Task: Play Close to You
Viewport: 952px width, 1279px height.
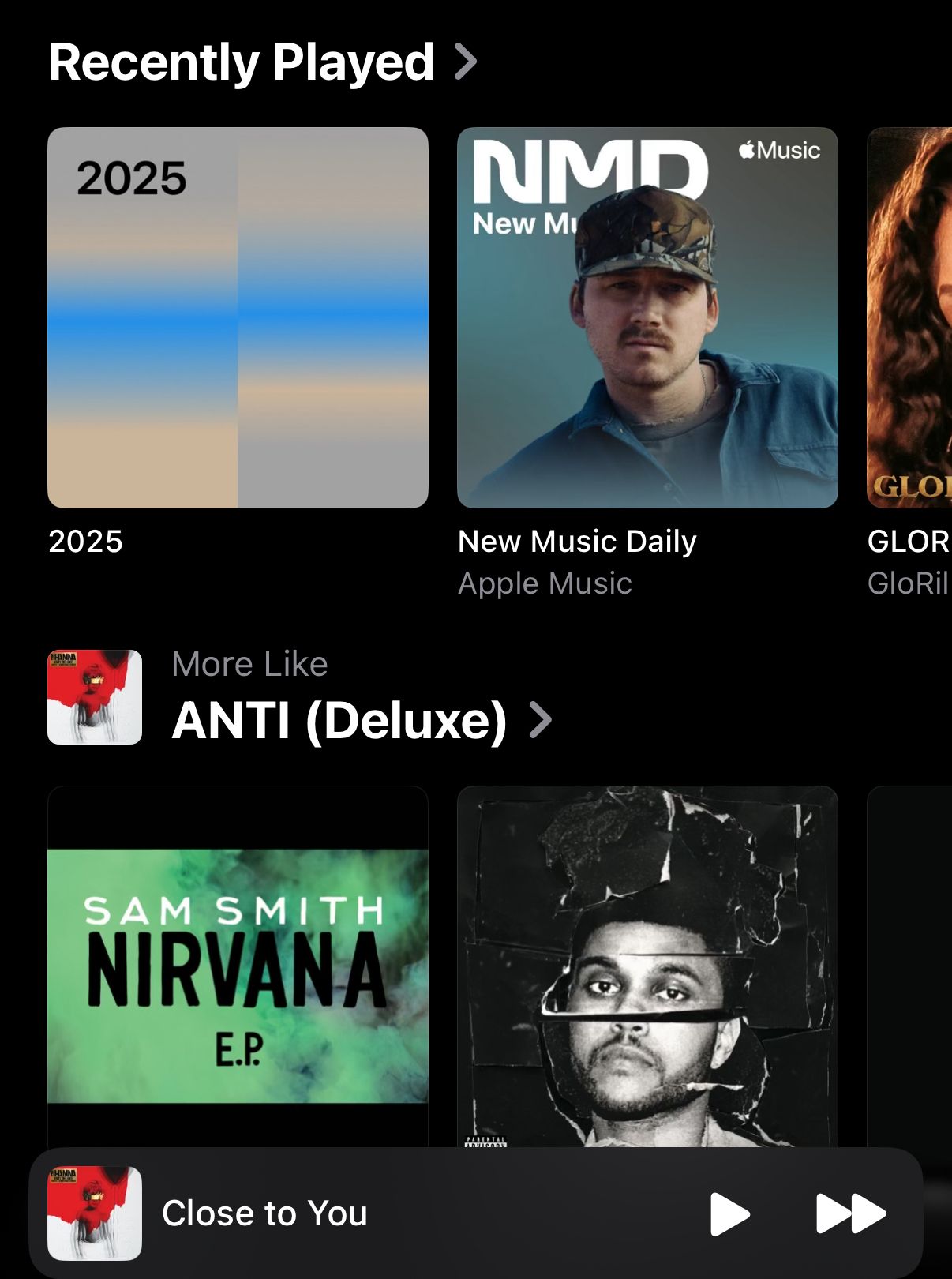Action: click(x=729, y=1213)
